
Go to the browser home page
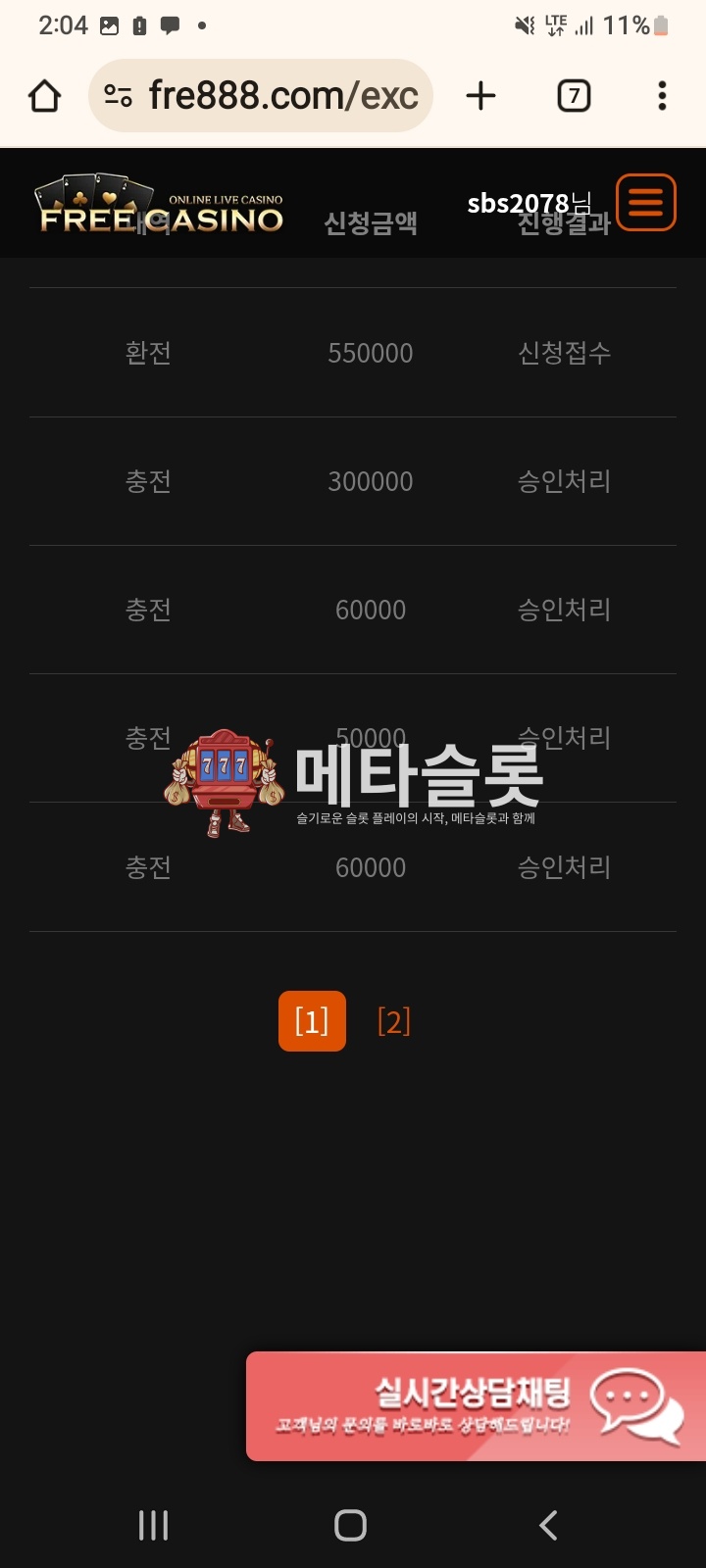click(x=45, y=96)
